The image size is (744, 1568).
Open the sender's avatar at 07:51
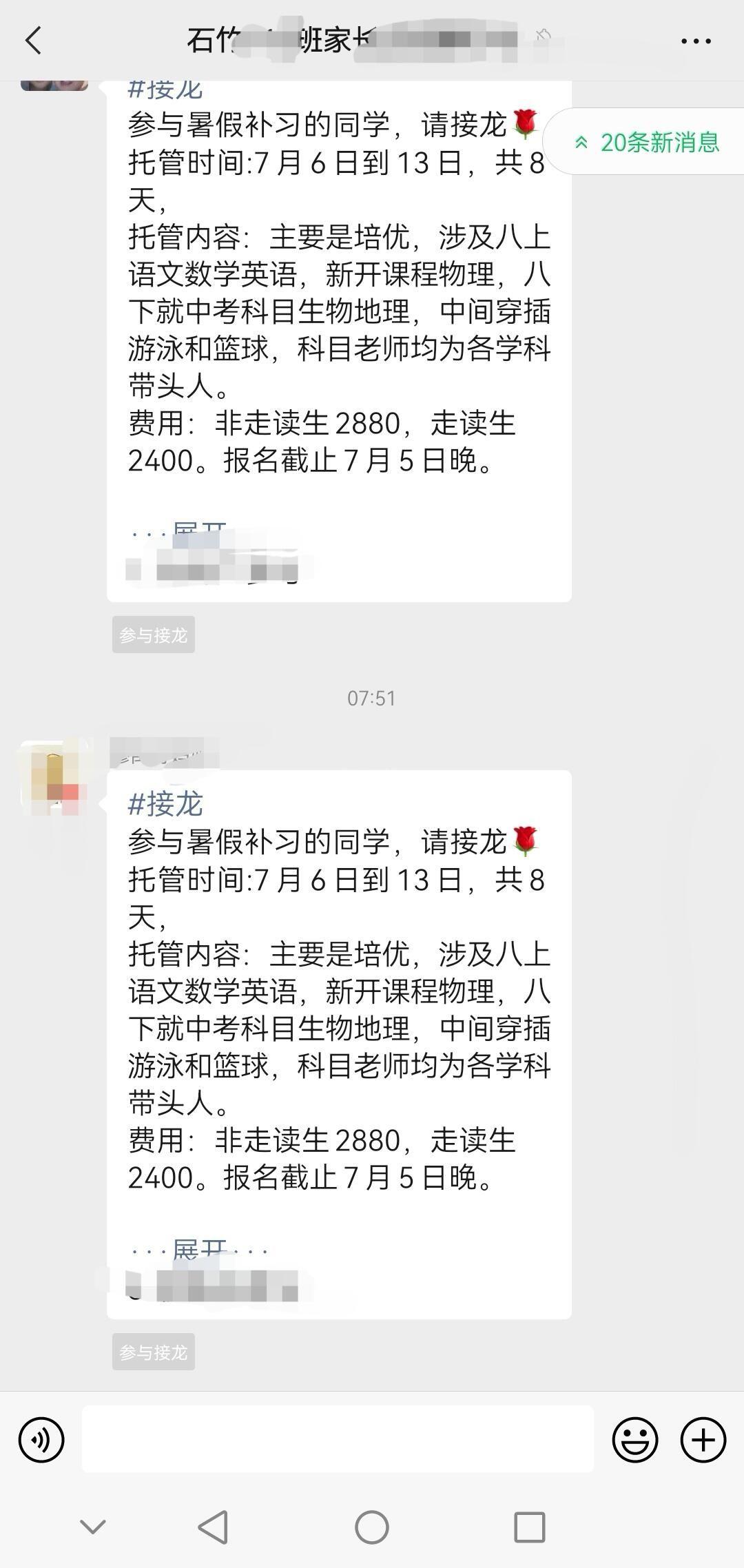pyautogui.click(x=55, y=775)
